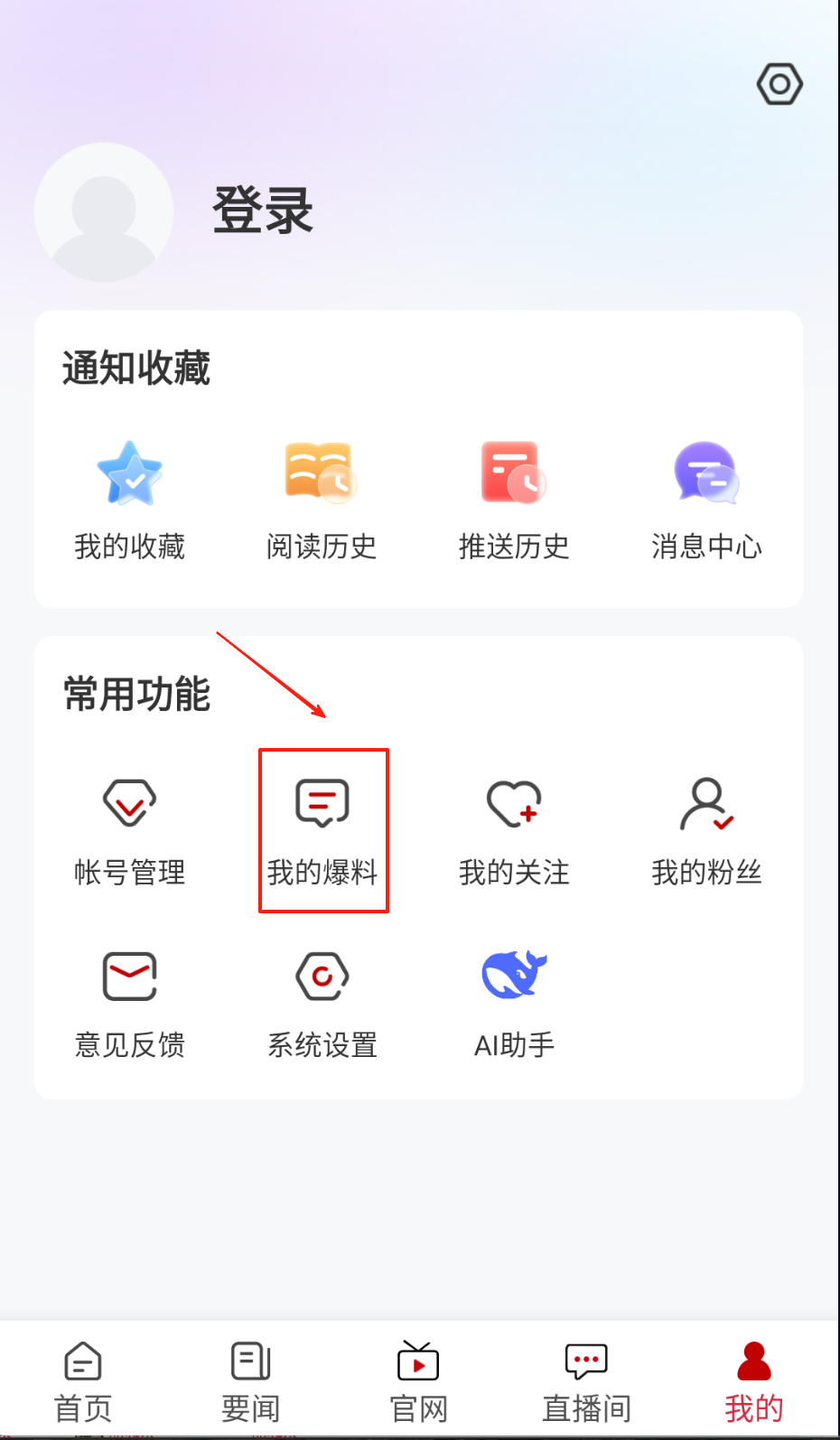Go to 系统设置 system settings
Screen dimensions: 840x1440
(322, 1003)
